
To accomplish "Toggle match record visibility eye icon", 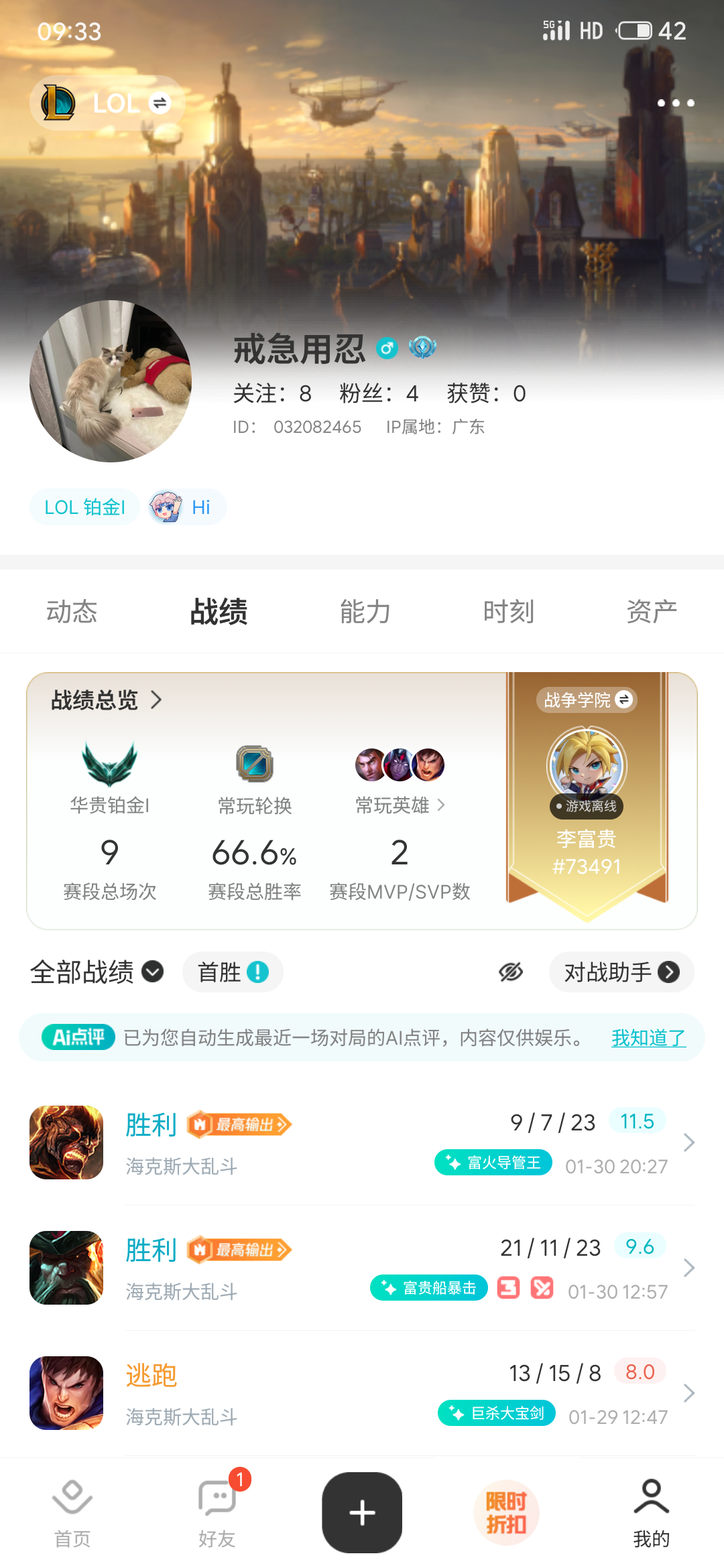I will pyautogui.click(x=511, y=972).
